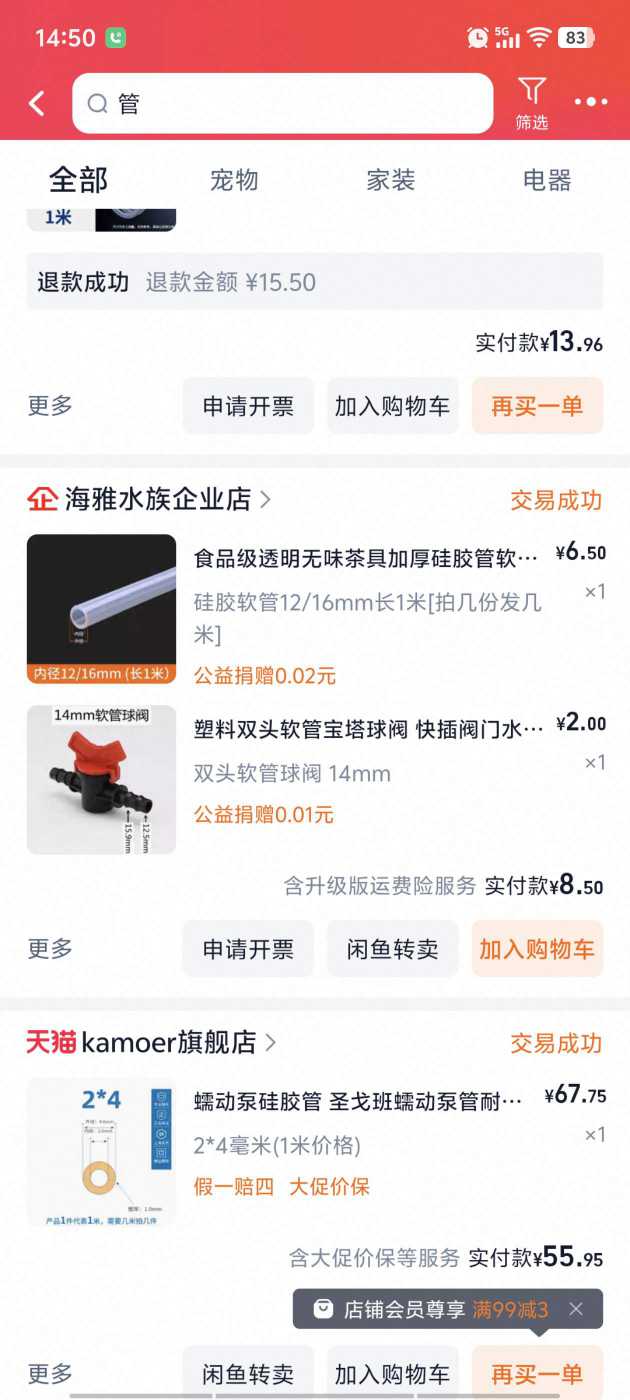Screen dimensions: 630x1400
Task: Tap 申请开票 on the 海雅水族 order
Action: [x=248, y=949]
